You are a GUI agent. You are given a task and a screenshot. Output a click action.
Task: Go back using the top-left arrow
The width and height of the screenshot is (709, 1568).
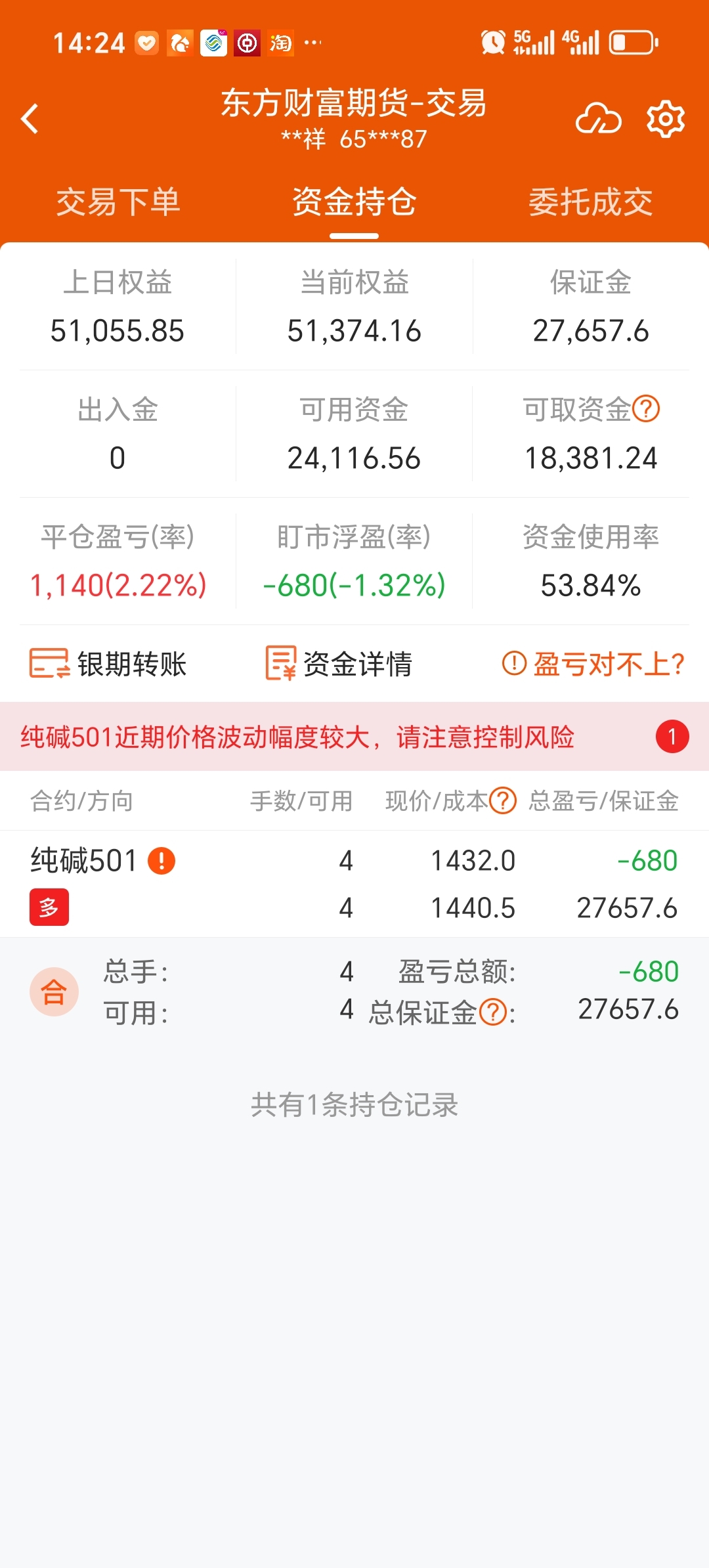(x=30, y=119)
